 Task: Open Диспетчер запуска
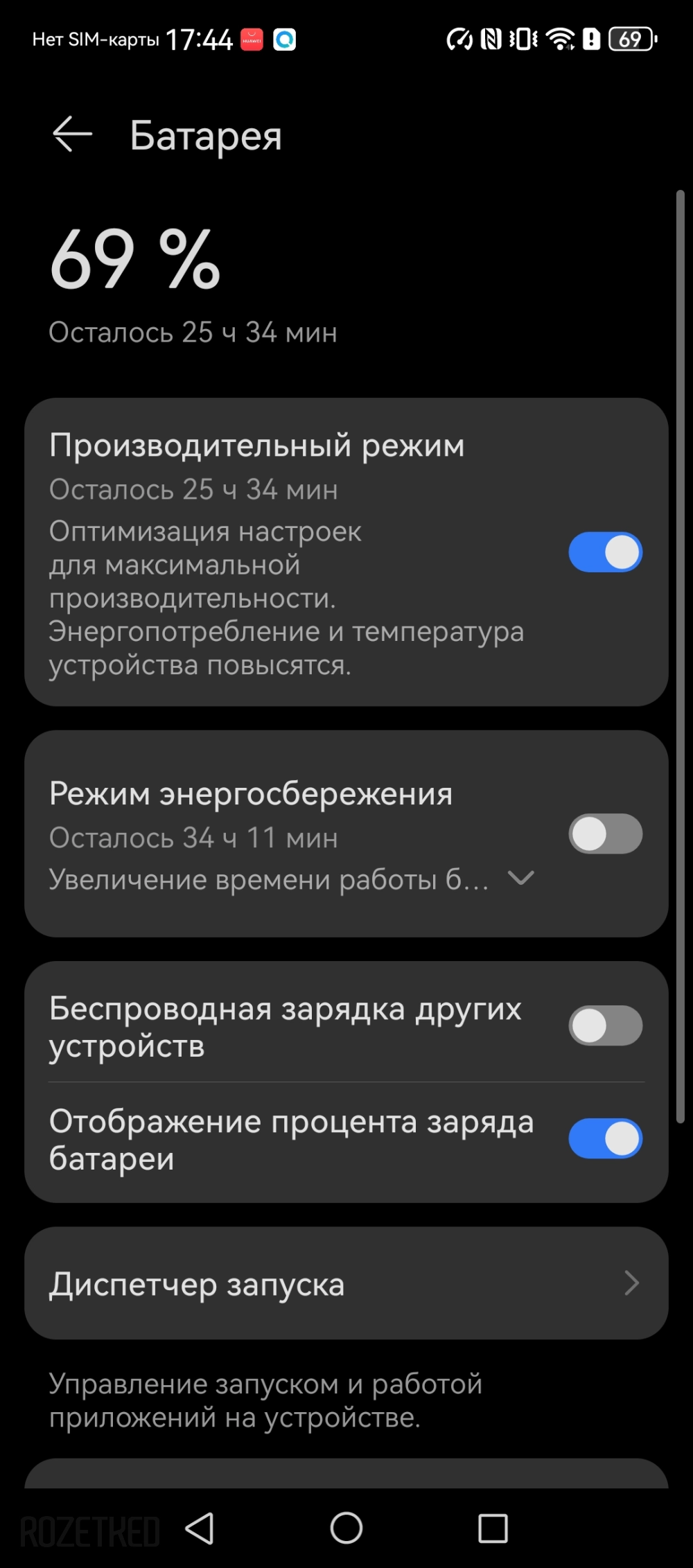[x=346, y=1284]
